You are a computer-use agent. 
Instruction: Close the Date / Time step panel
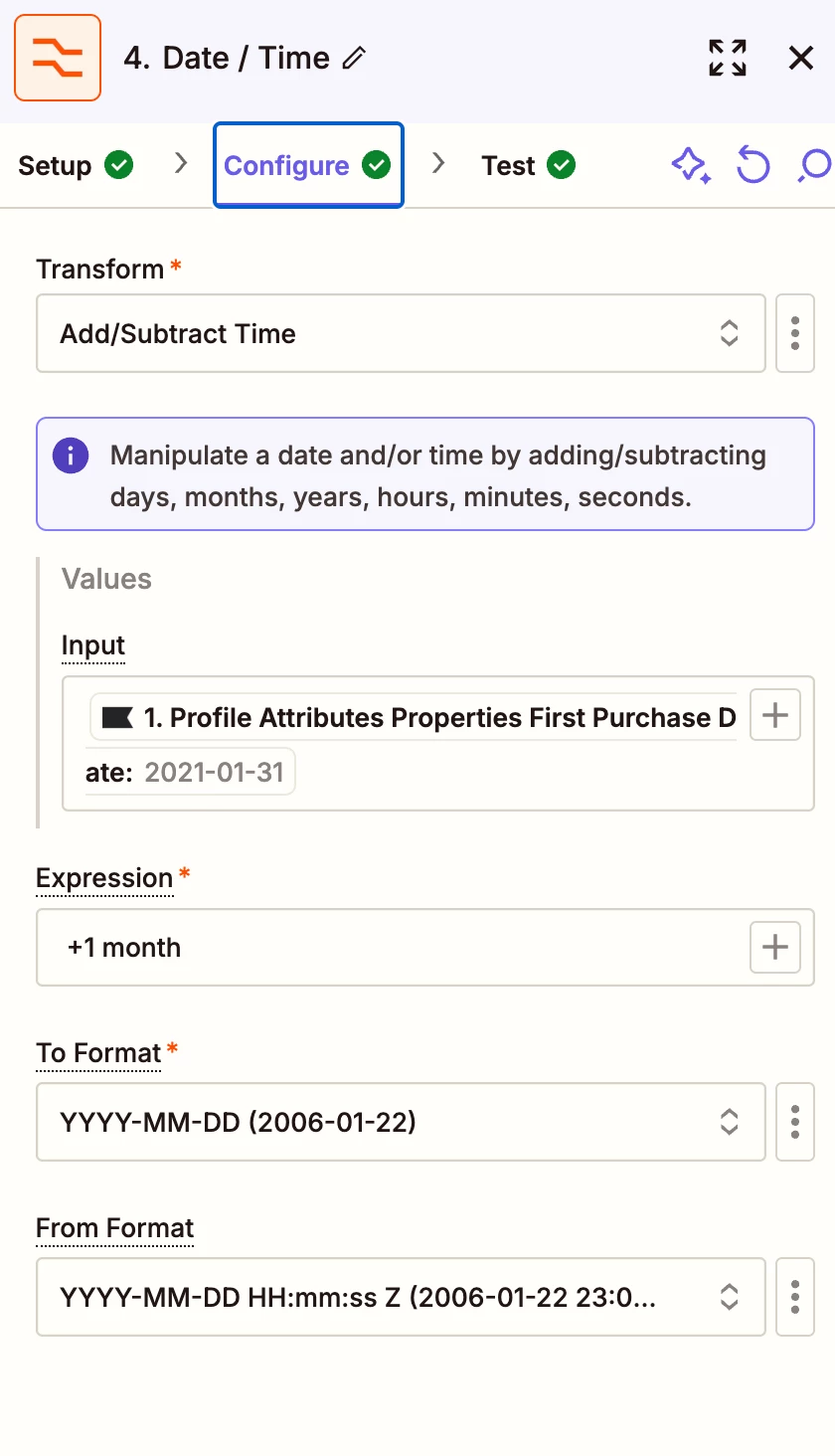[x=801, y=58]
